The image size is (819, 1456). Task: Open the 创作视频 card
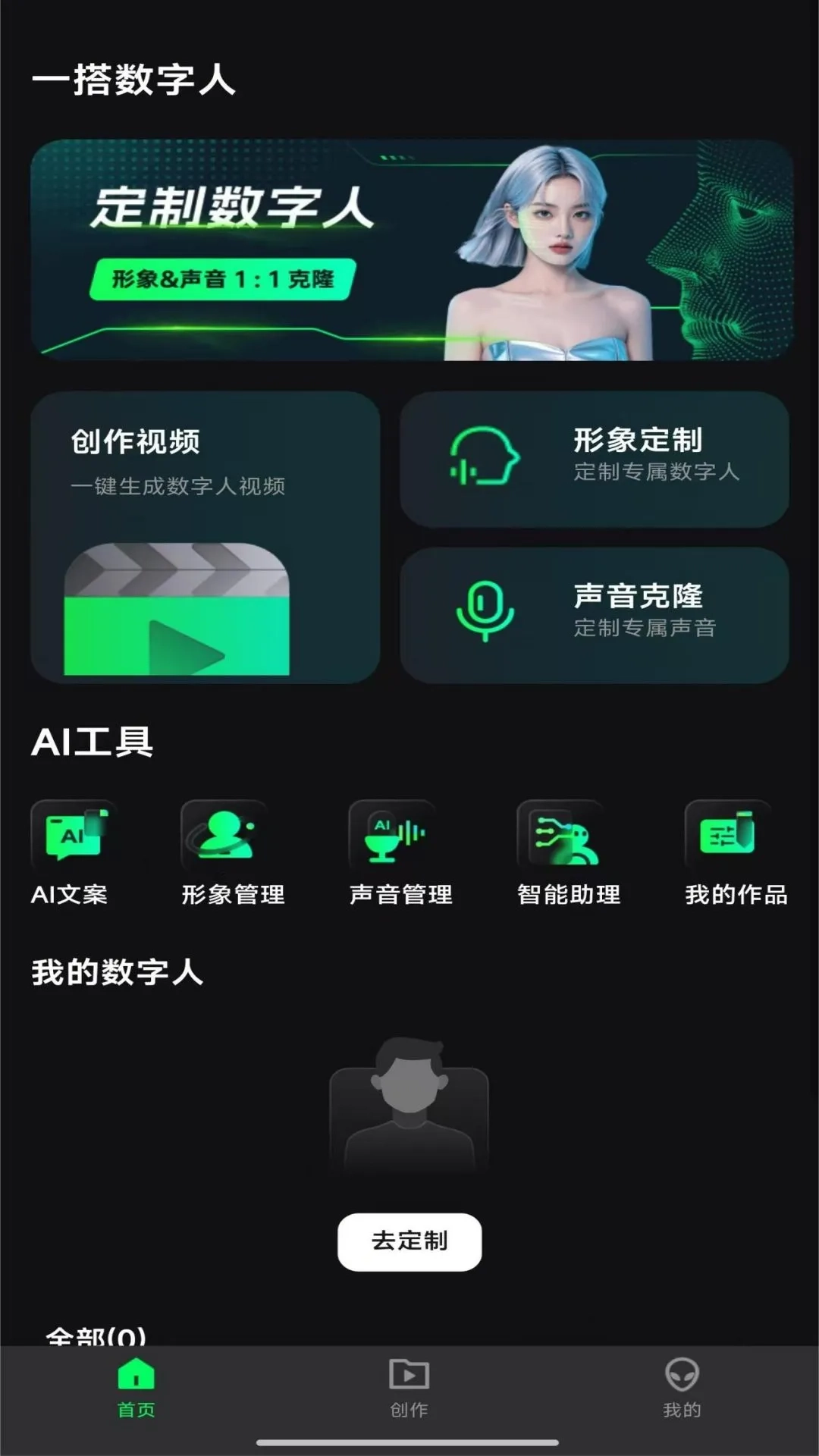205,537
